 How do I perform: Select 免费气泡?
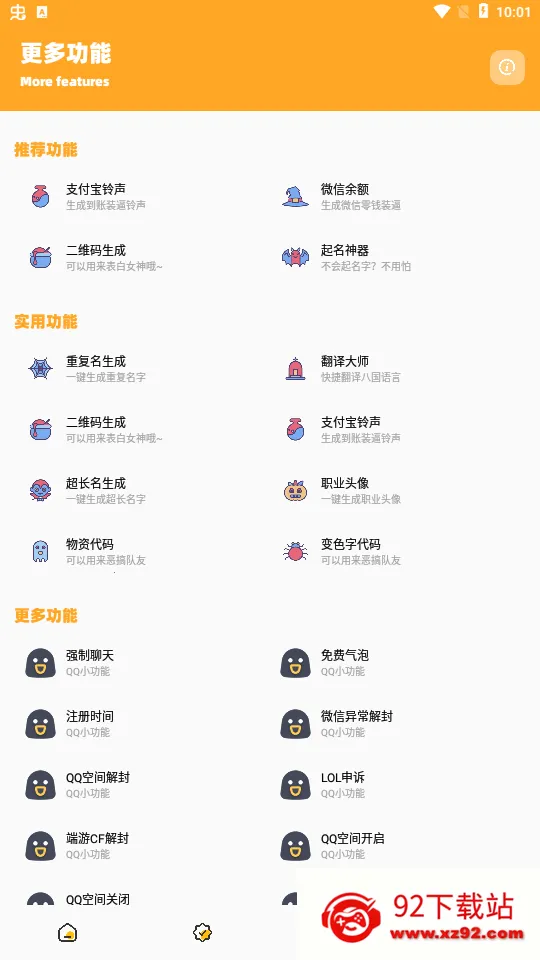[397, 663]
